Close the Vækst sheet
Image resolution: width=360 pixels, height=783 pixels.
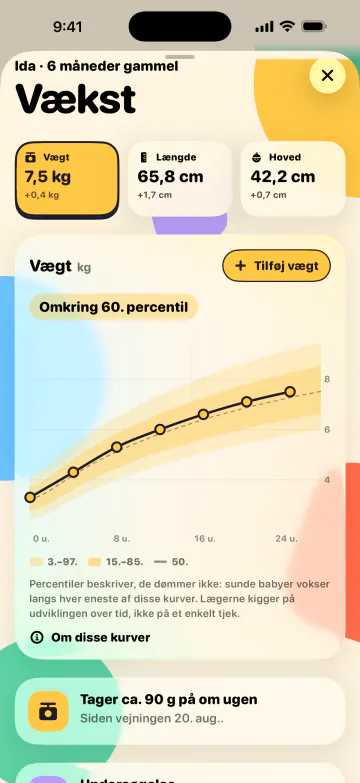click(327, 75)
